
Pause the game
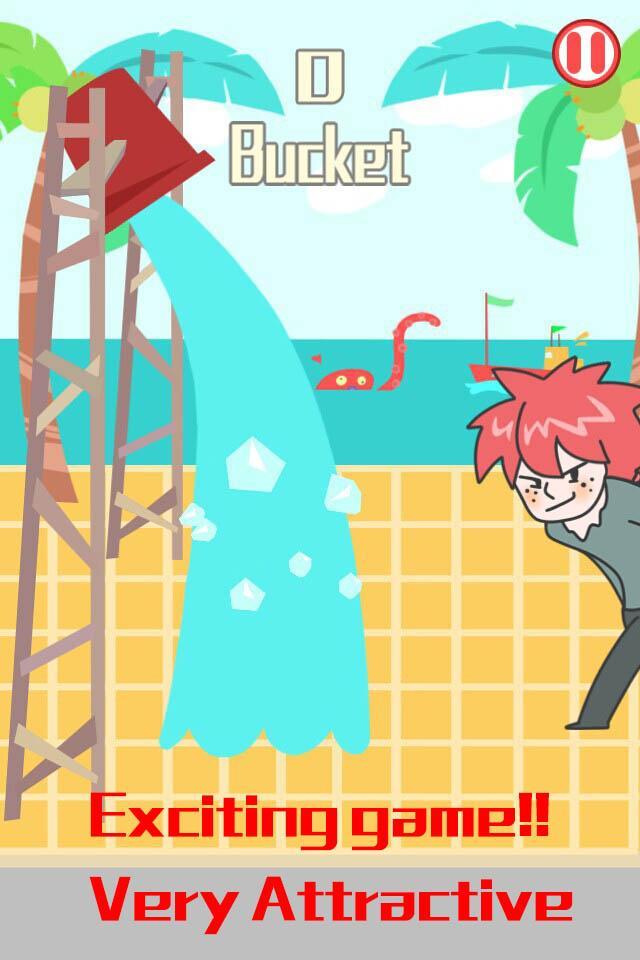click(586, 53)
